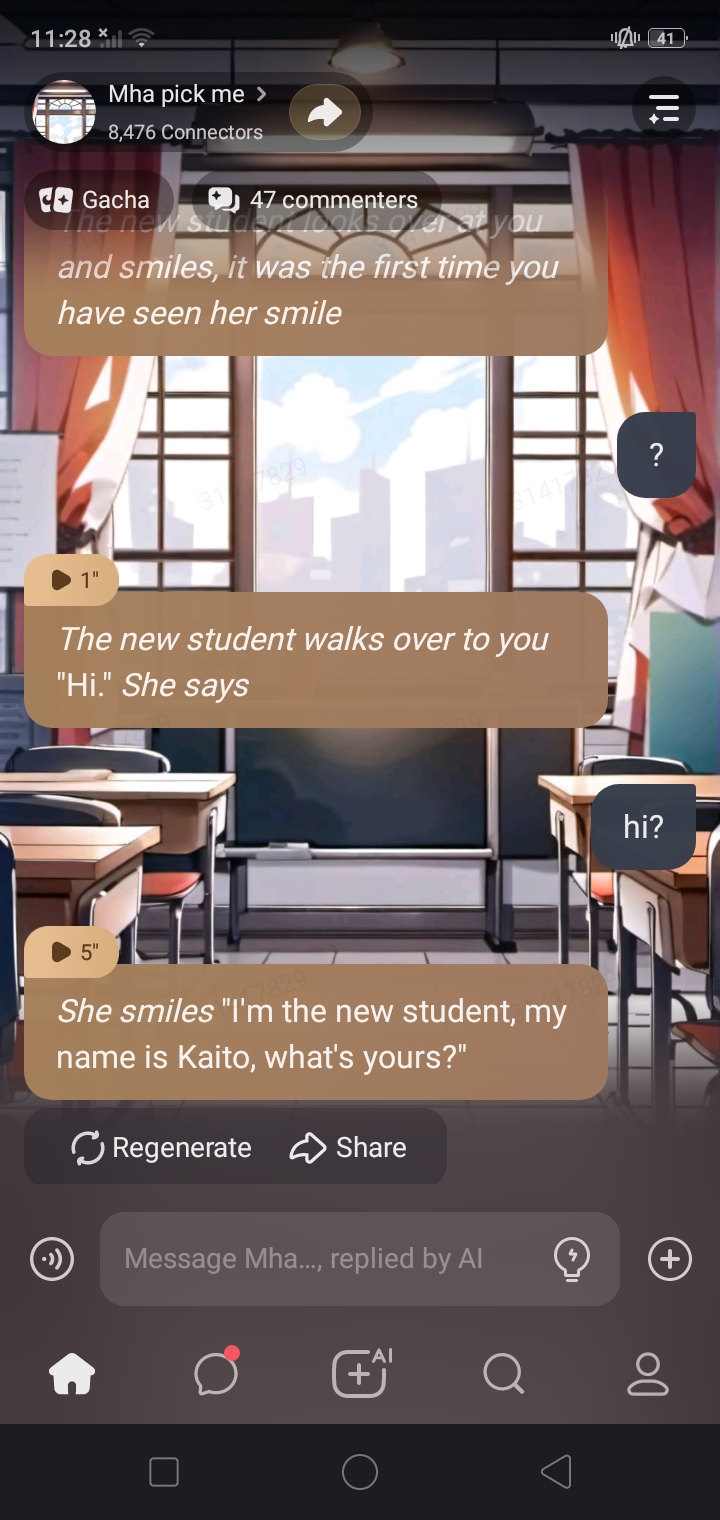Go to the Home tab
The image size is (720, 1520).
tap(72, 1374)
